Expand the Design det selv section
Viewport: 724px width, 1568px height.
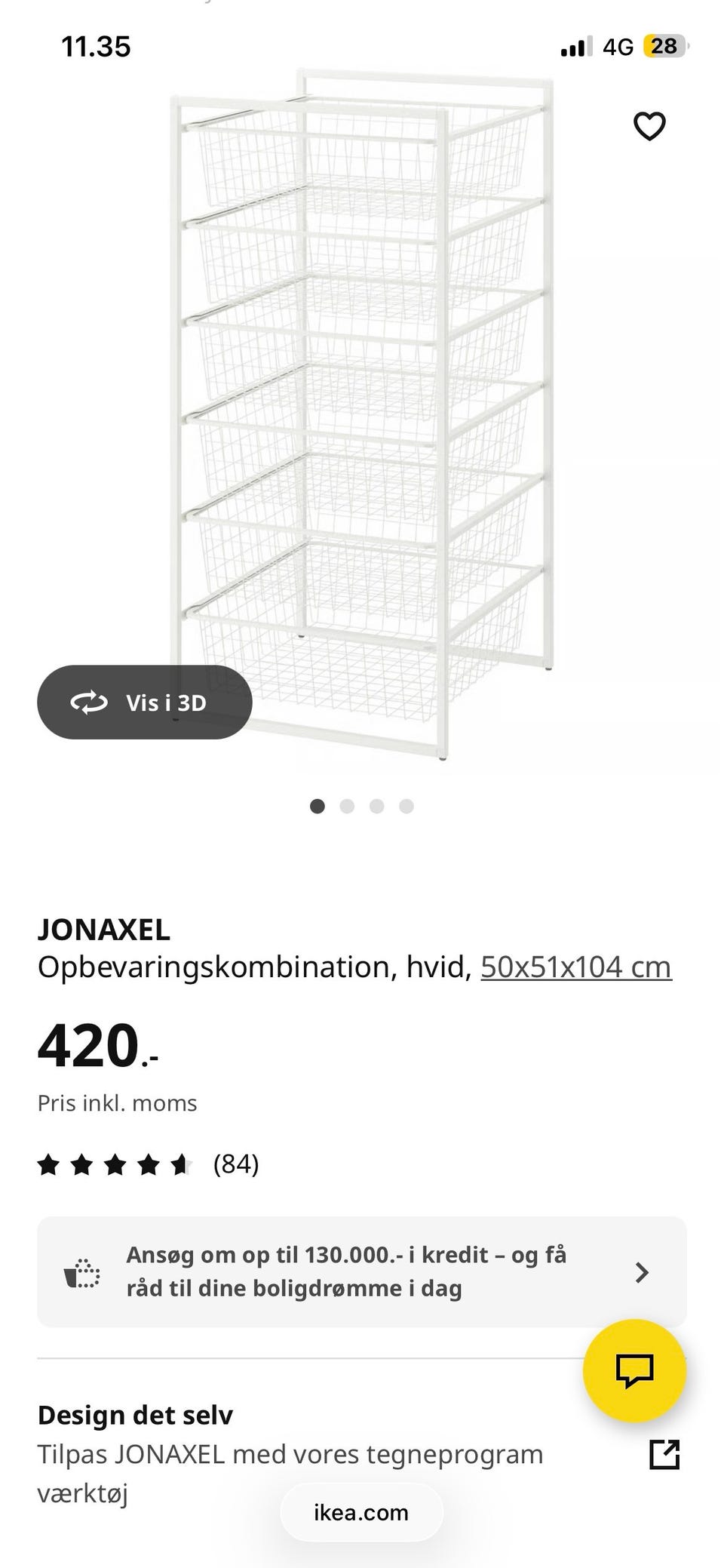click(x=136, y=1414)
